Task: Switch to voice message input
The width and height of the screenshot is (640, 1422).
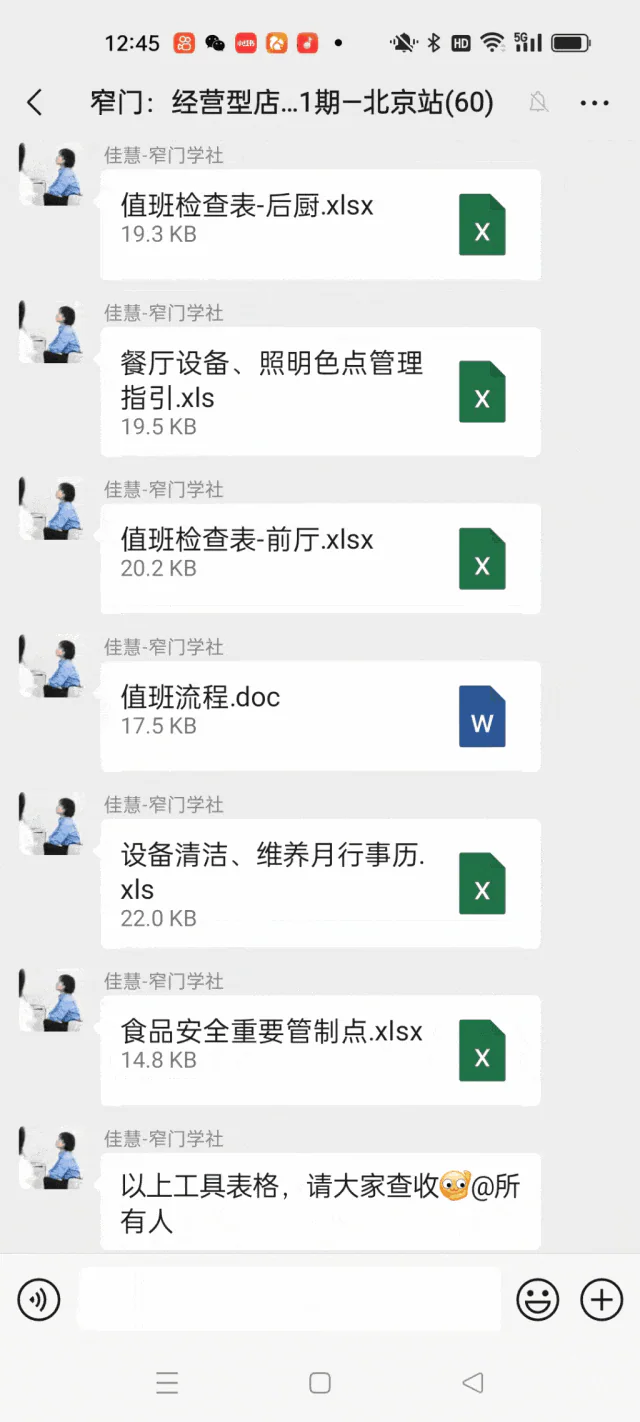Action: coord(39,1300)
